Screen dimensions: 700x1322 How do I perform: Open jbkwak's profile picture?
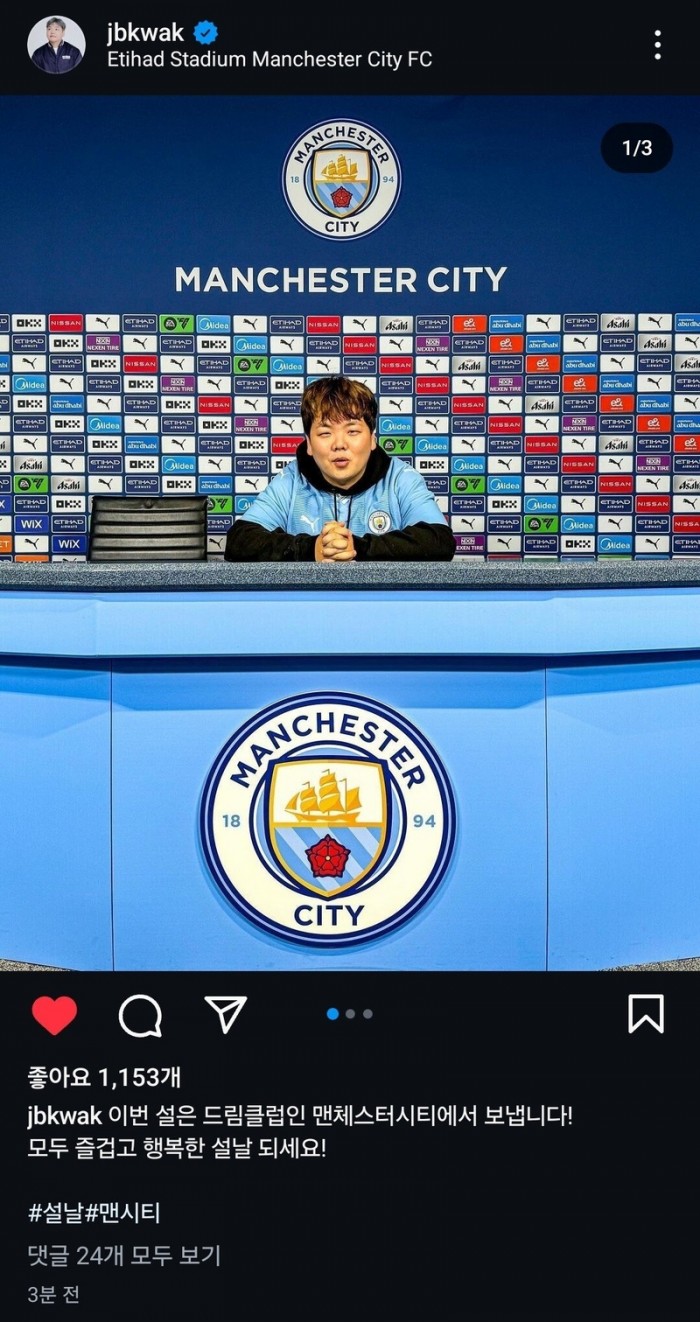[56, 45]
